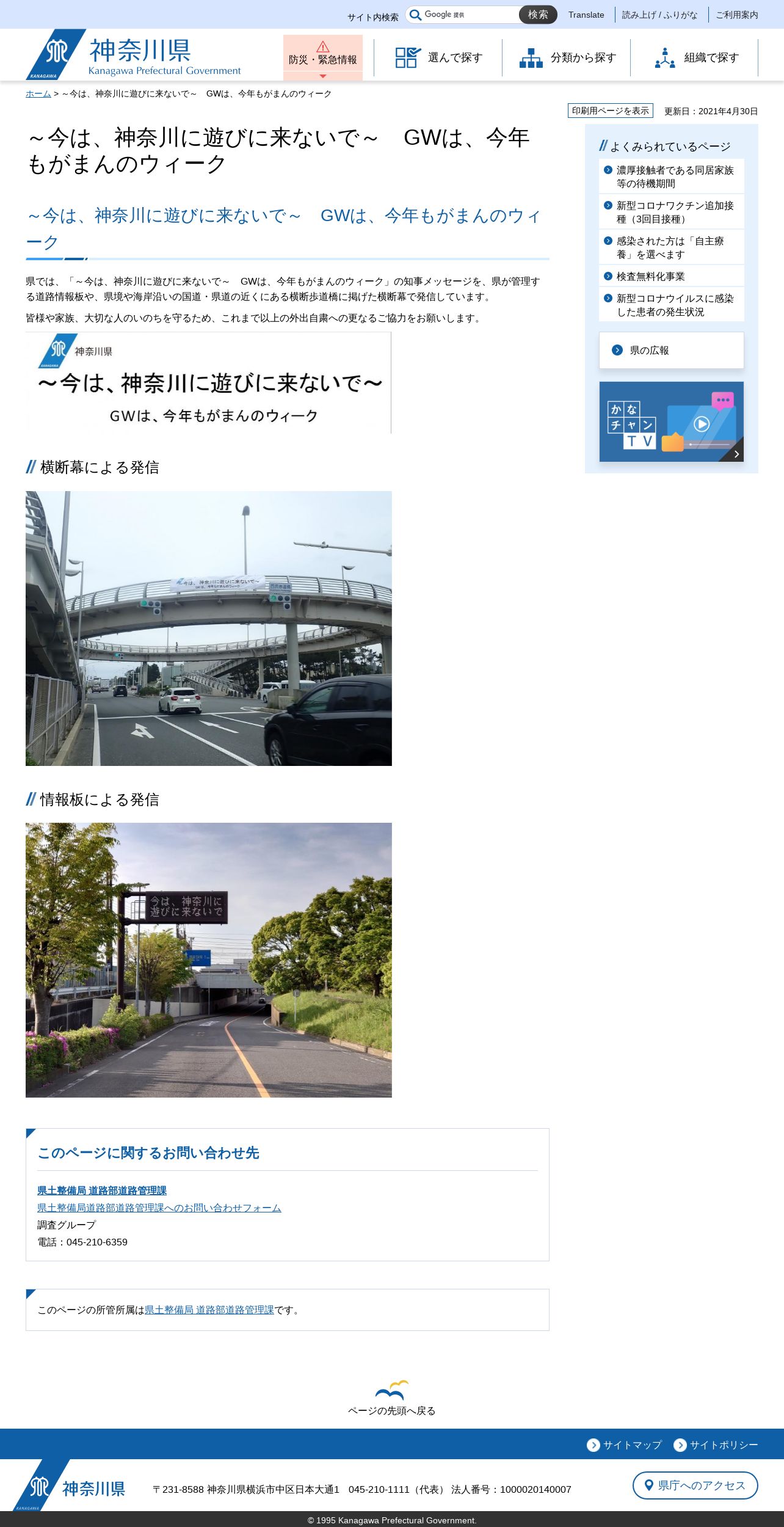
Task: Expand 防災・緊急情報 emergency info
Action: tap(323, 57)
